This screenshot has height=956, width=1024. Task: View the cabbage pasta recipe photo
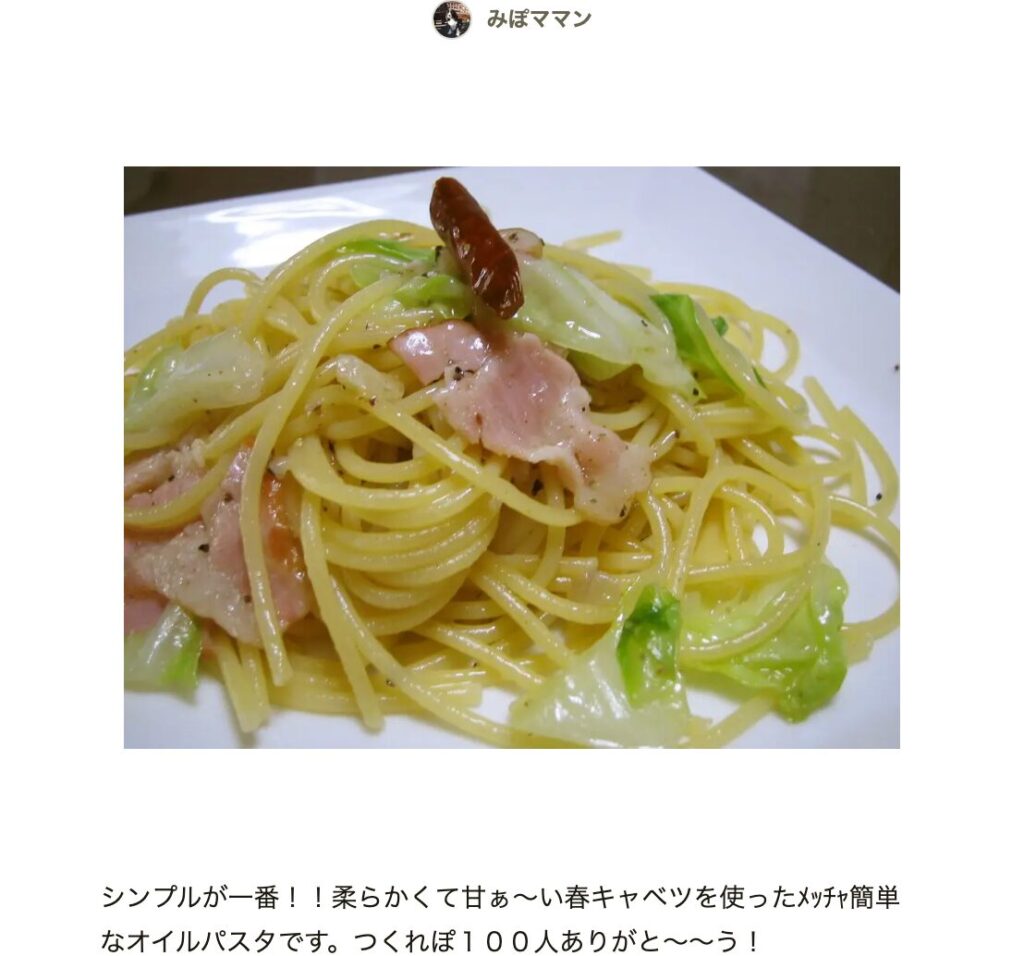coord(511,457)
